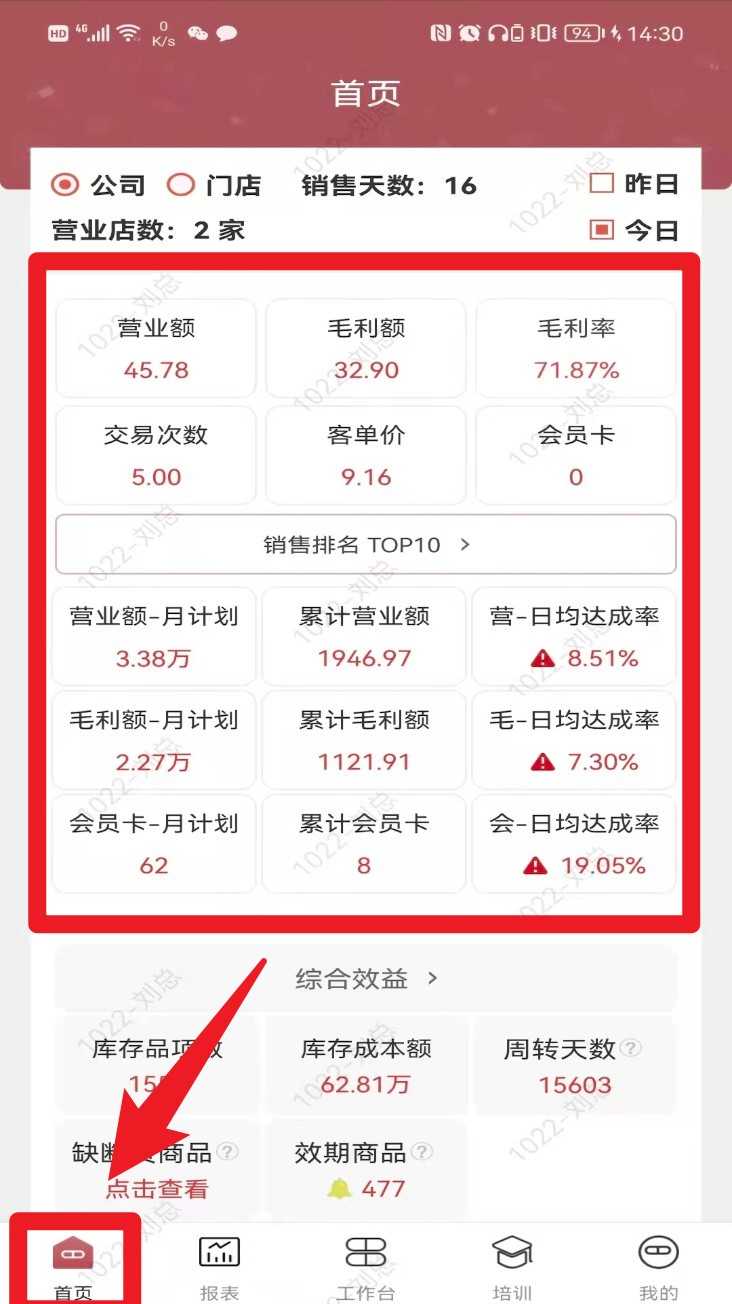Open the 效期商品 card showing 477
732x1304 pixels.
tap(364, 1170)
